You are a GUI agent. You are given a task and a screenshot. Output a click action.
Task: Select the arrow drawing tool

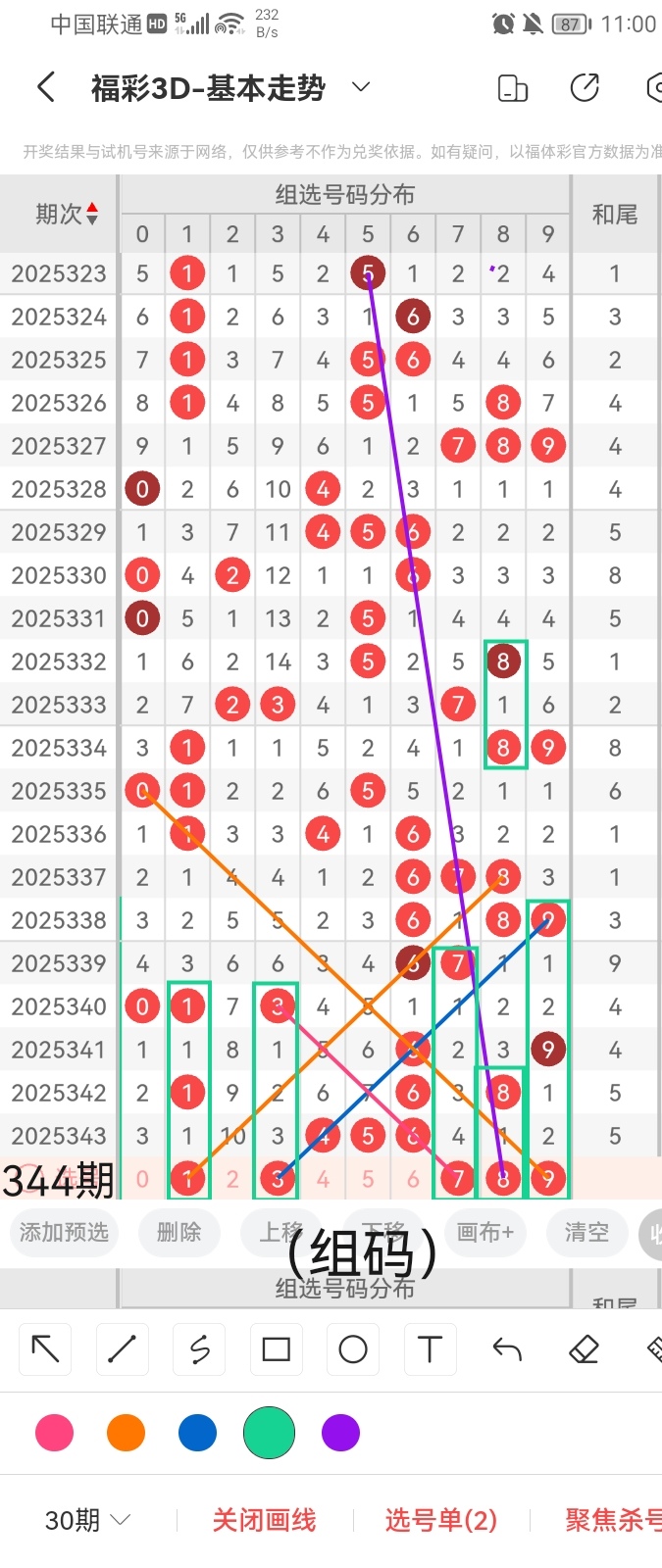click(x=45, y=1349)
